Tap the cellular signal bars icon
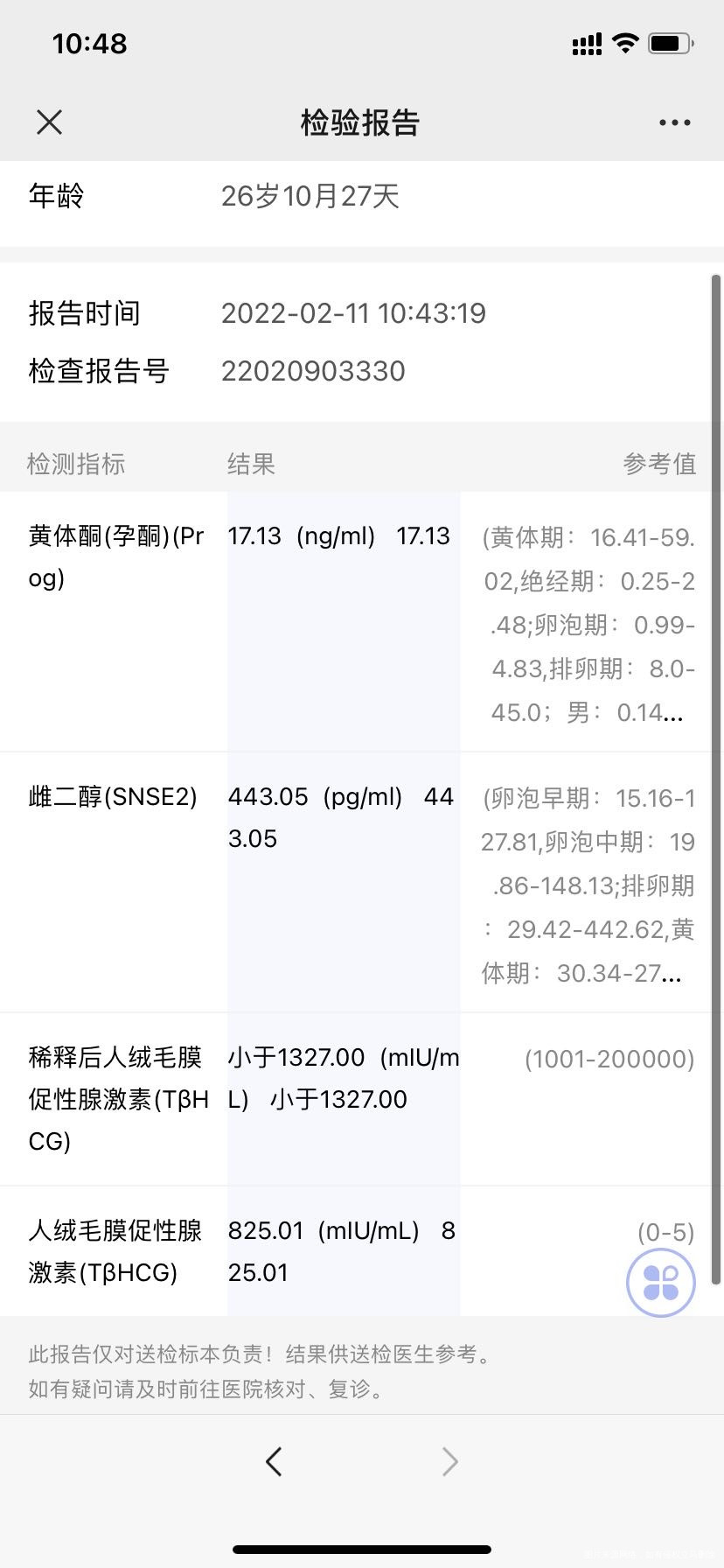This screenshot has height=1568, width=724. 586,42
